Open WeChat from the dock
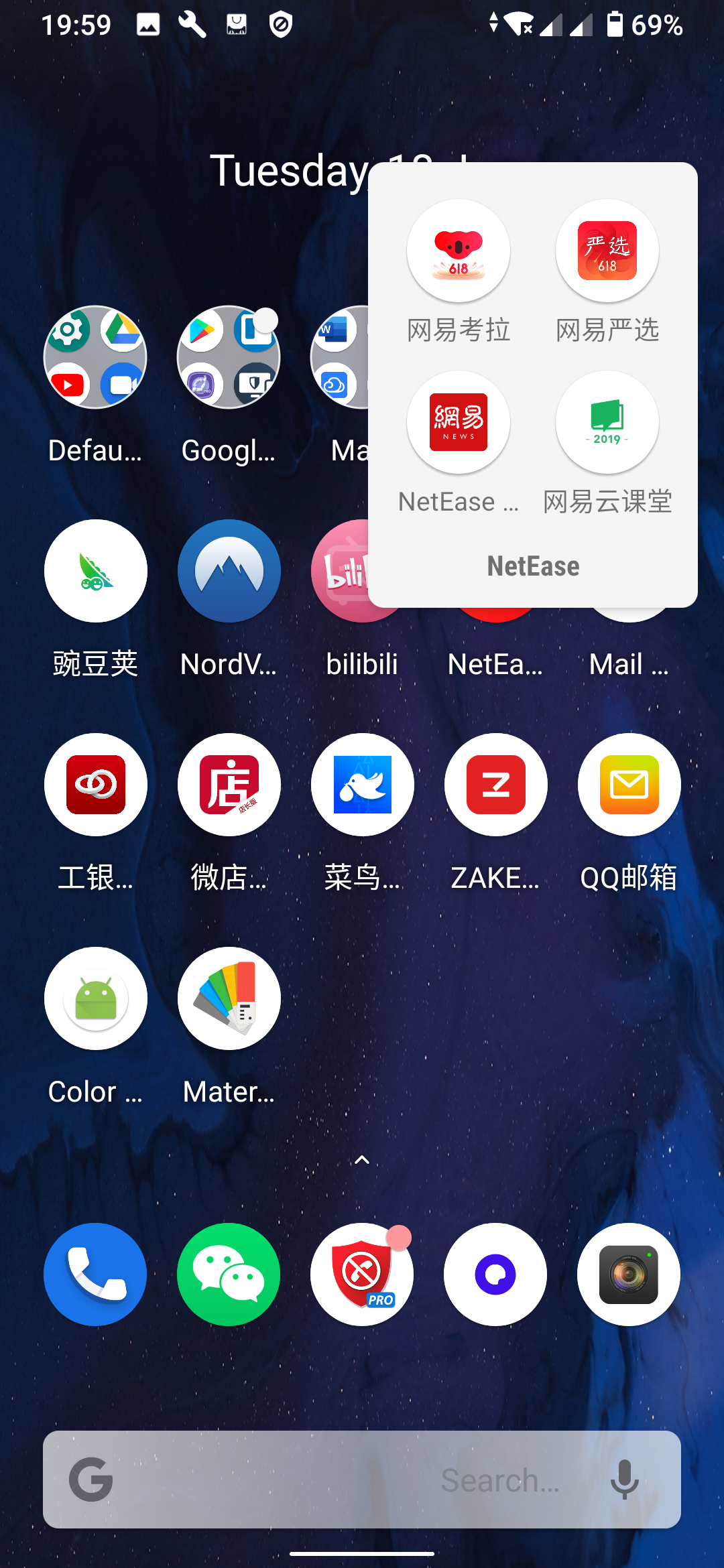 [229, 1275]
